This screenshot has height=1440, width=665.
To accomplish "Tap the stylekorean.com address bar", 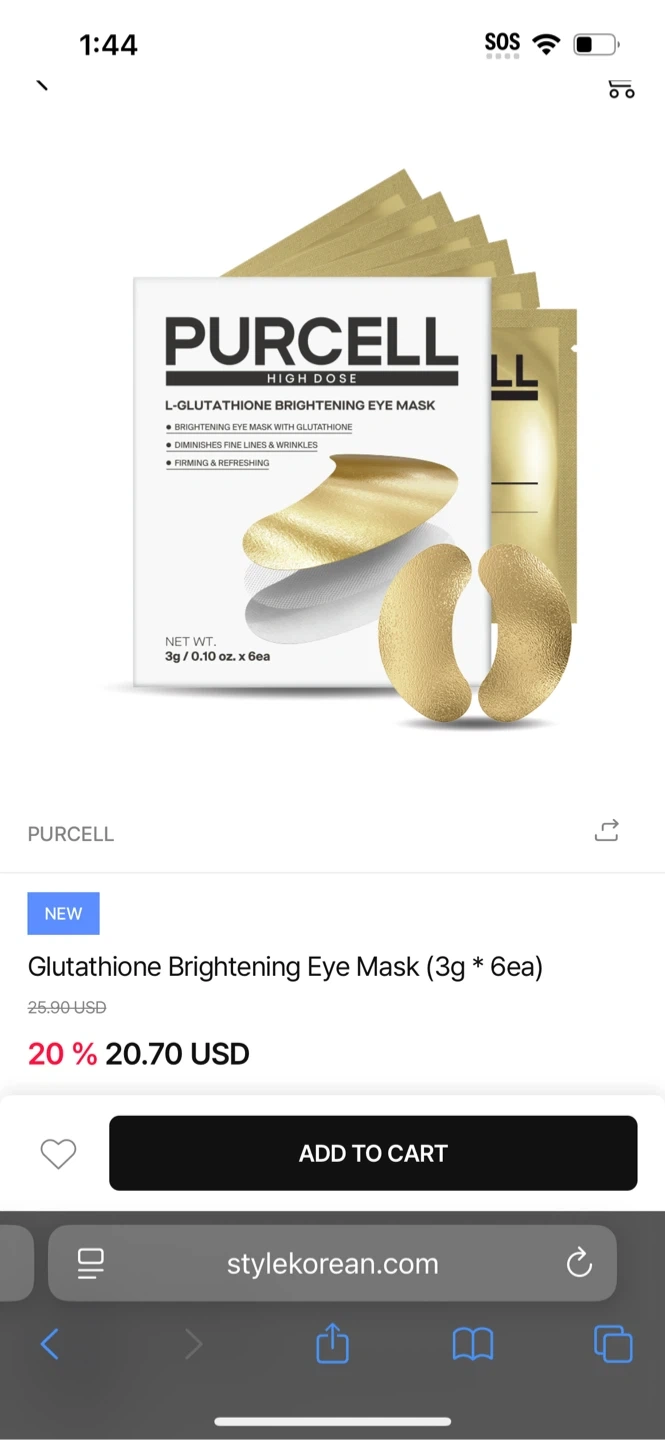I will coord(332,1263).
